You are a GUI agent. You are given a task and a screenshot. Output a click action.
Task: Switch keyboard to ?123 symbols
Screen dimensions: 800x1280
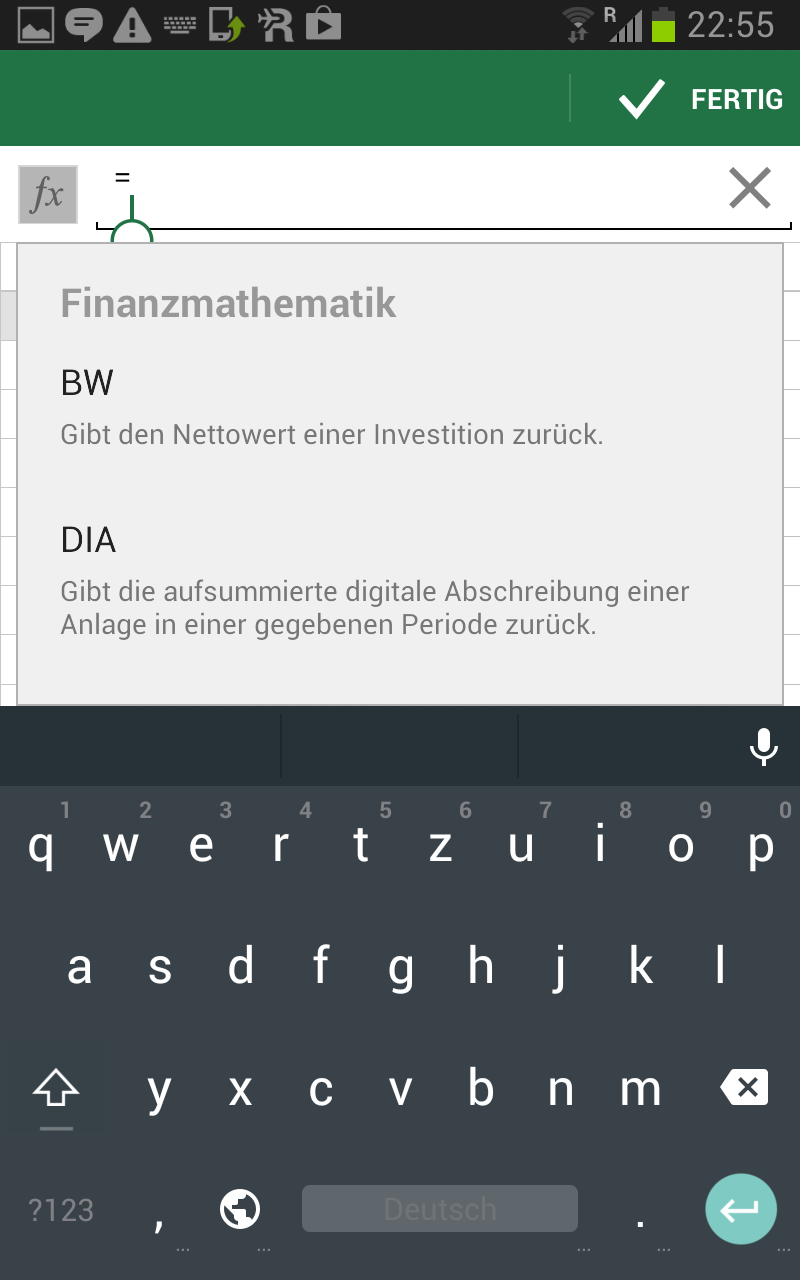(61, 1210)
